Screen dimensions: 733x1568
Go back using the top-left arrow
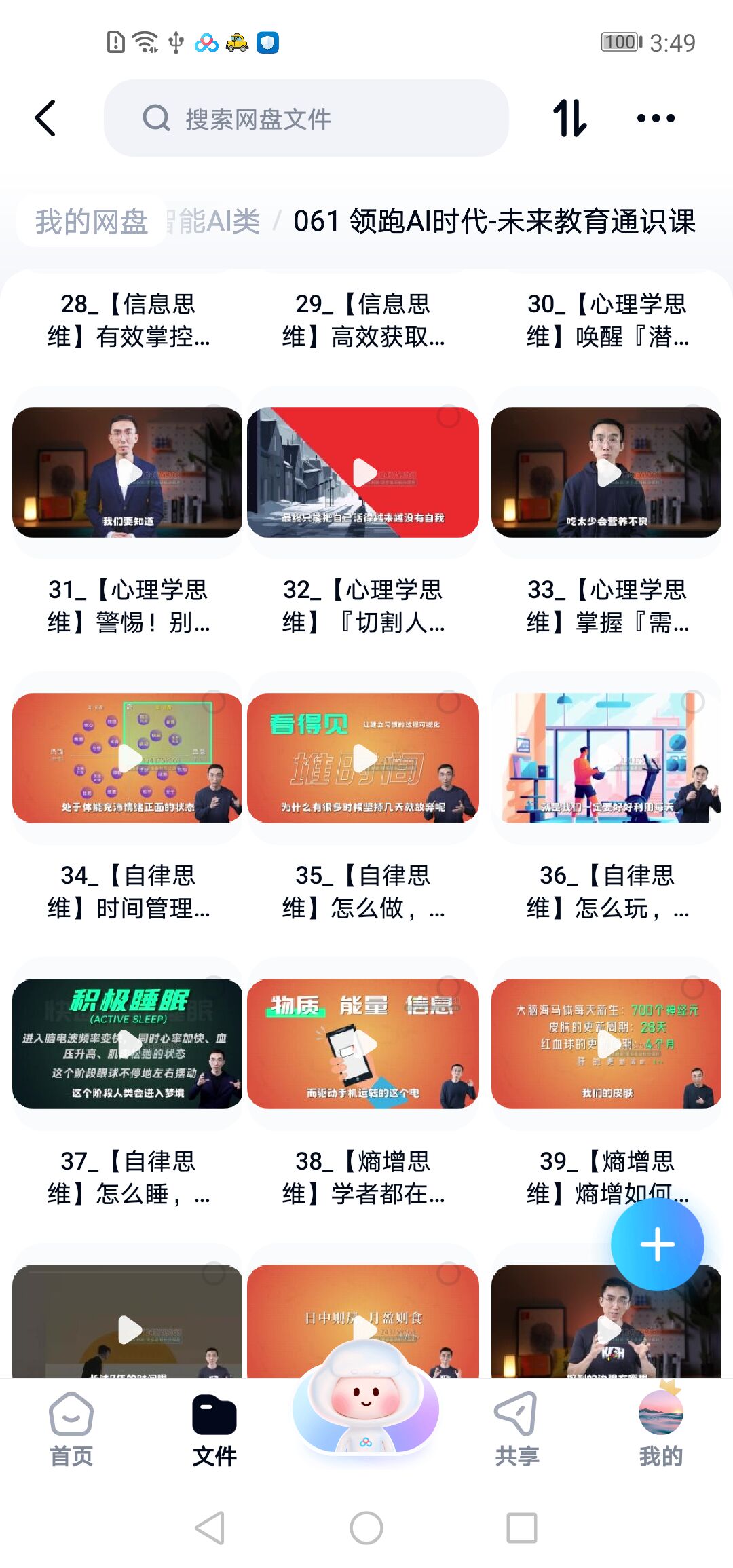pyautogui.click(x=46, y=118)
